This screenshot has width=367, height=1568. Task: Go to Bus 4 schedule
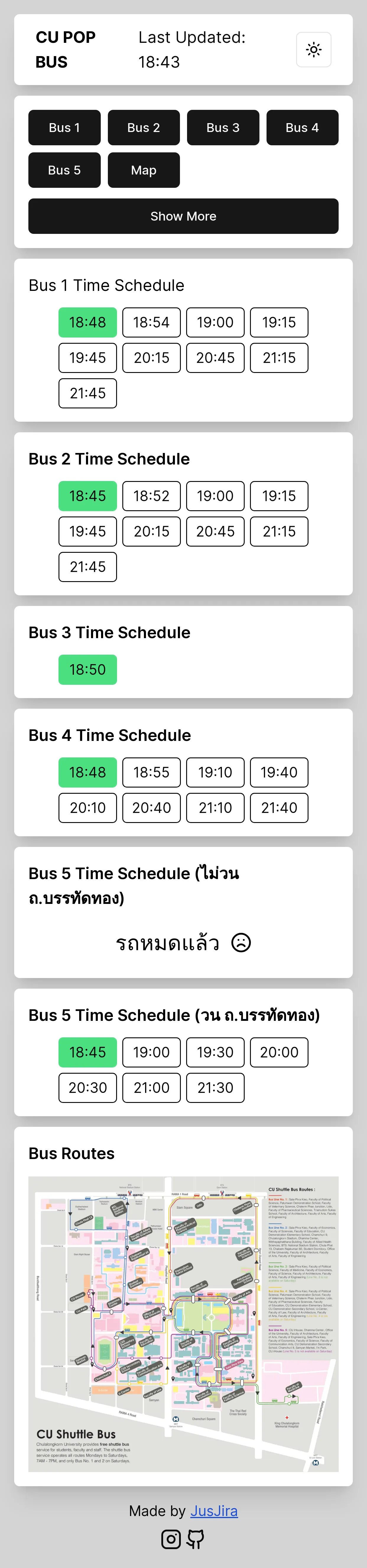(x=302, y=128)
